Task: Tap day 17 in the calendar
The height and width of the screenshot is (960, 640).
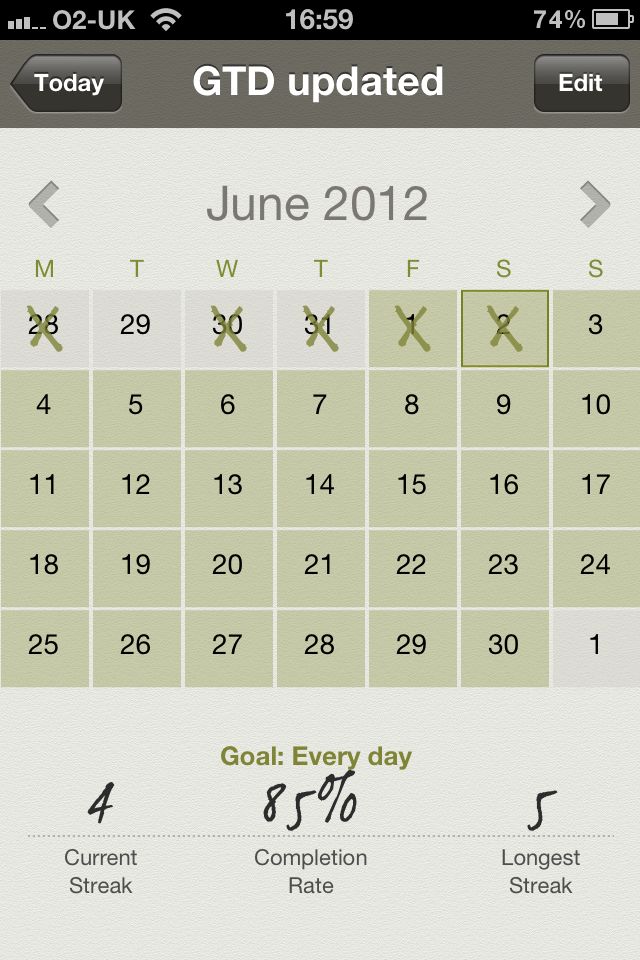Action: click(596, 487)
